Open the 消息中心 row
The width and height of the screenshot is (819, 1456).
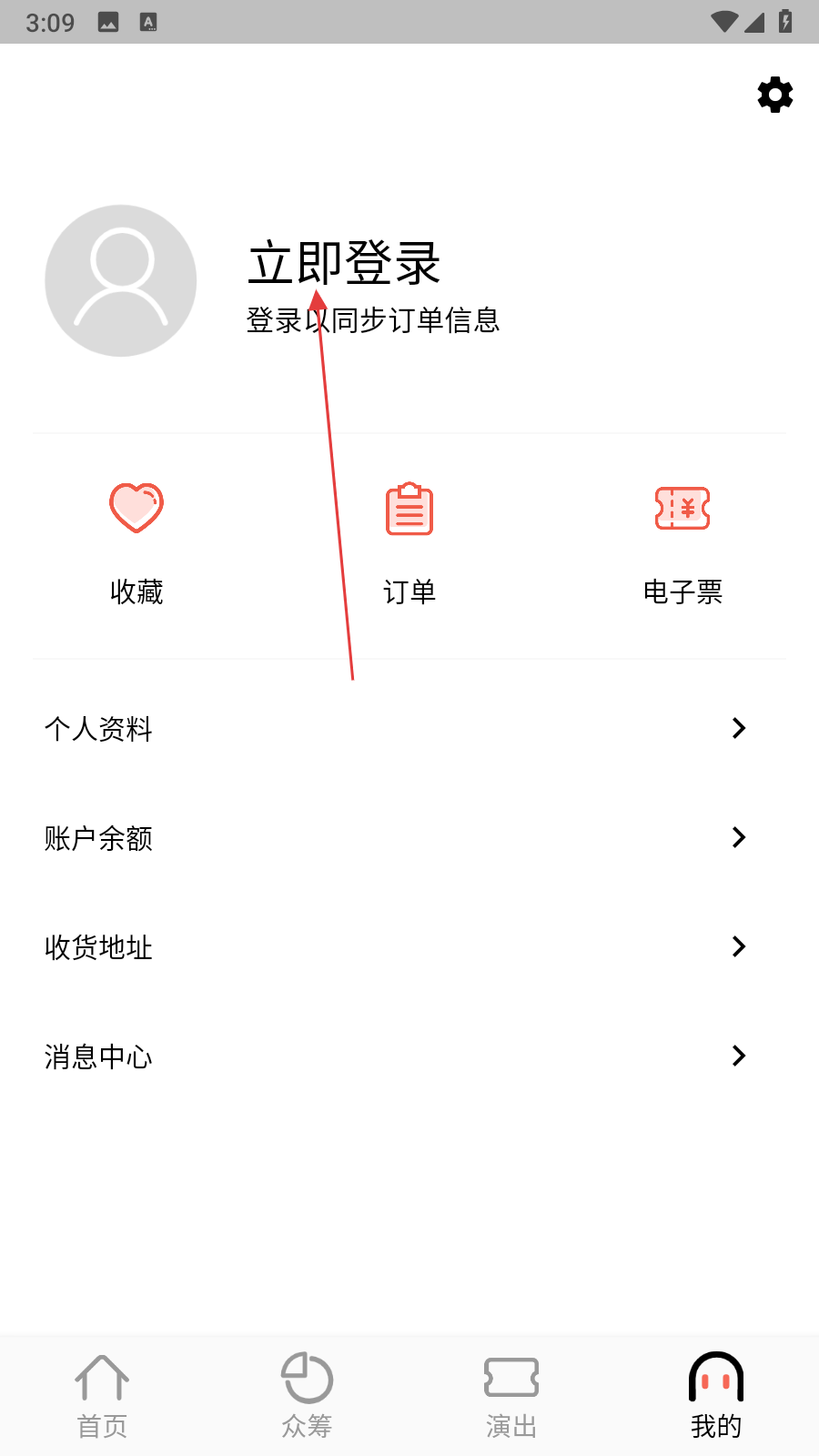pyautogui.click(x=409, y=1056)
